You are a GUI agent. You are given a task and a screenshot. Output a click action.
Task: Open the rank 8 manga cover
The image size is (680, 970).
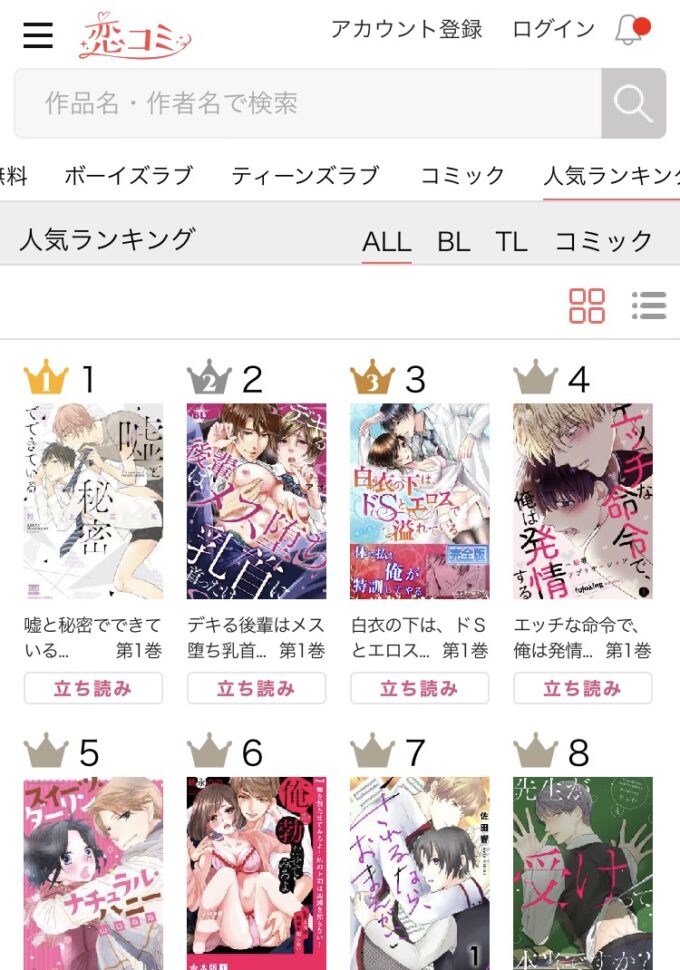point(582,872)
